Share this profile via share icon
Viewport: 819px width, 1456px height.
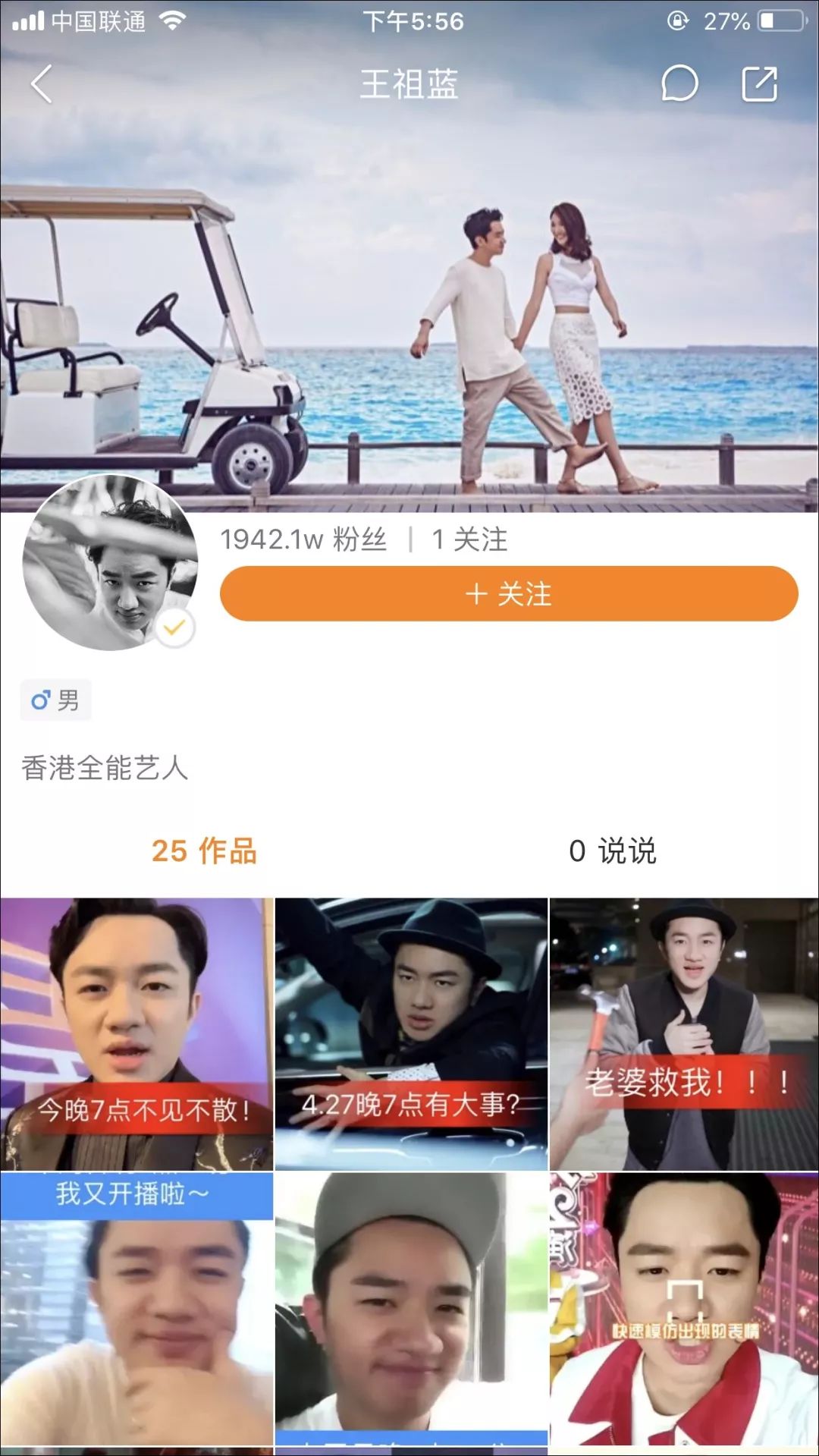tap(759, 83)
